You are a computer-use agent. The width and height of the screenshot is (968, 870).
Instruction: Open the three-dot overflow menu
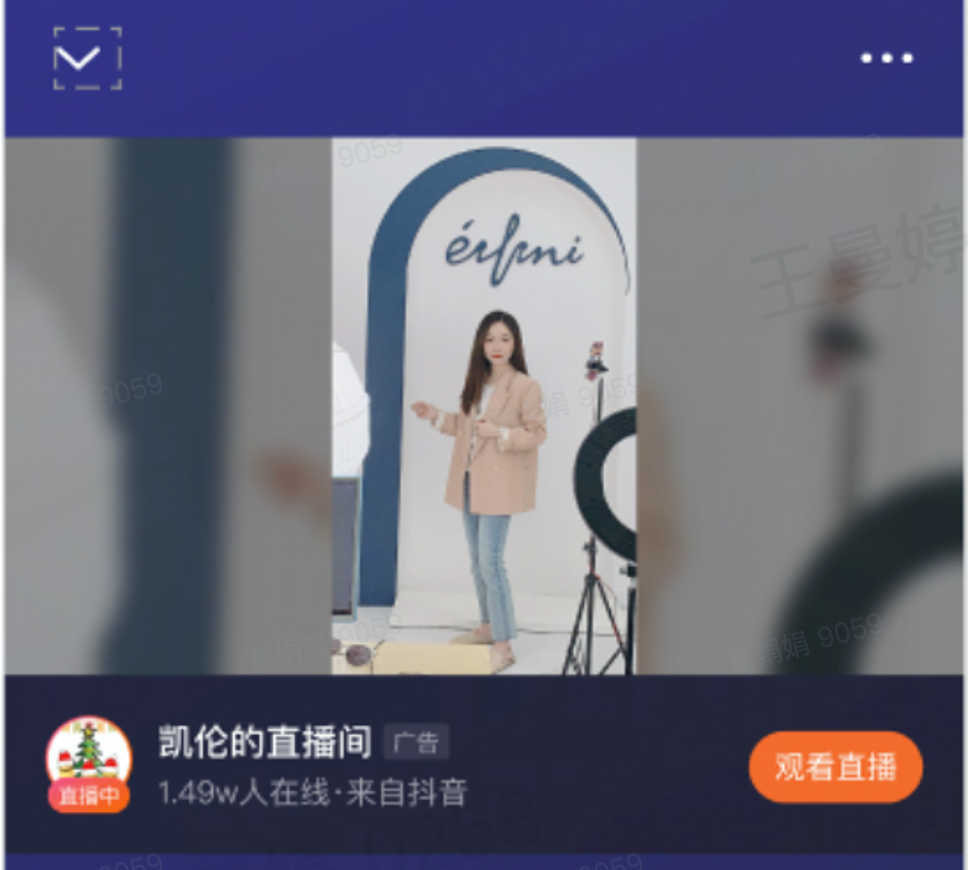(887, 58)
